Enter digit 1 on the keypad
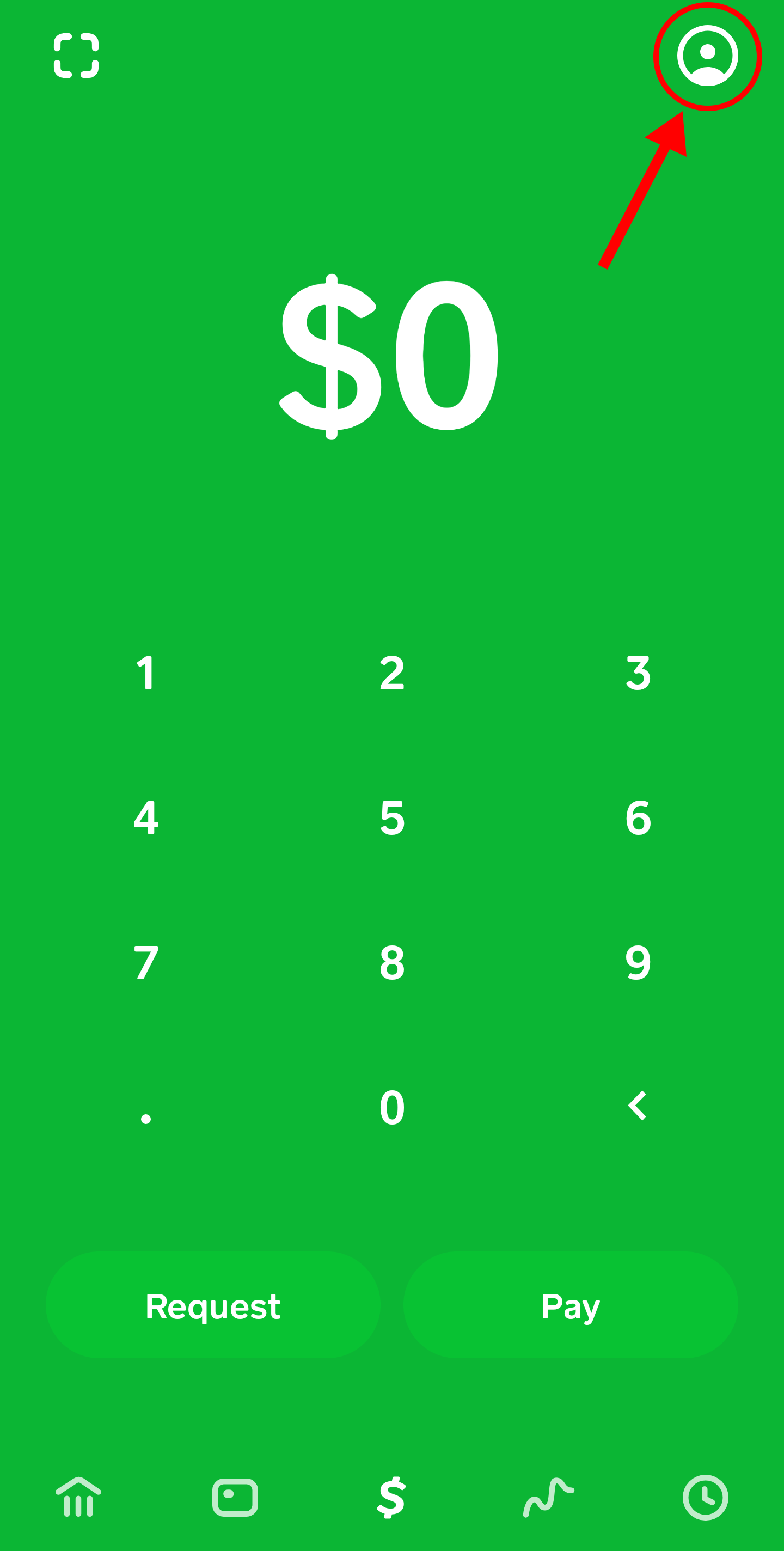The height and width of the screenshot is (1551, 784). point(146,673)
